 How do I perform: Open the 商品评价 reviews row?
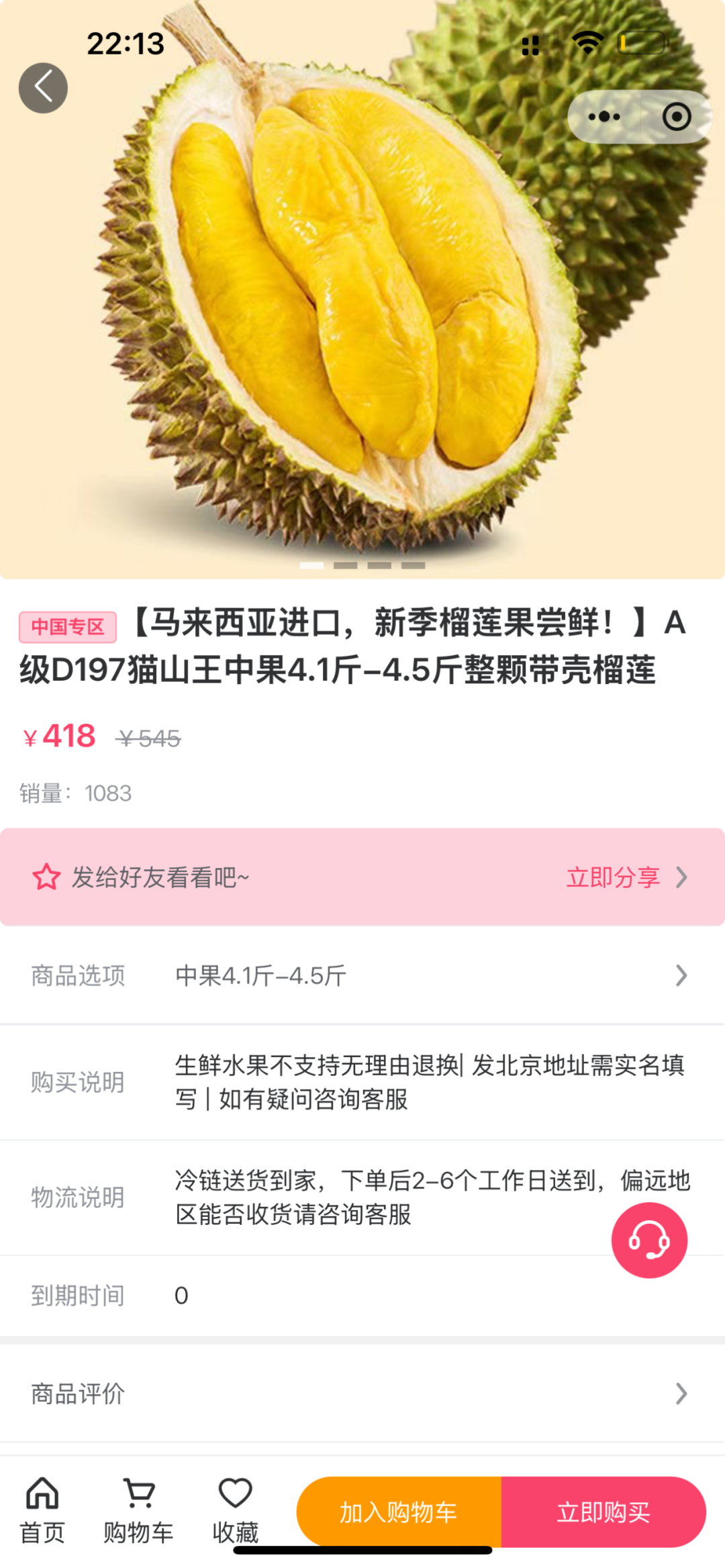362,1394
